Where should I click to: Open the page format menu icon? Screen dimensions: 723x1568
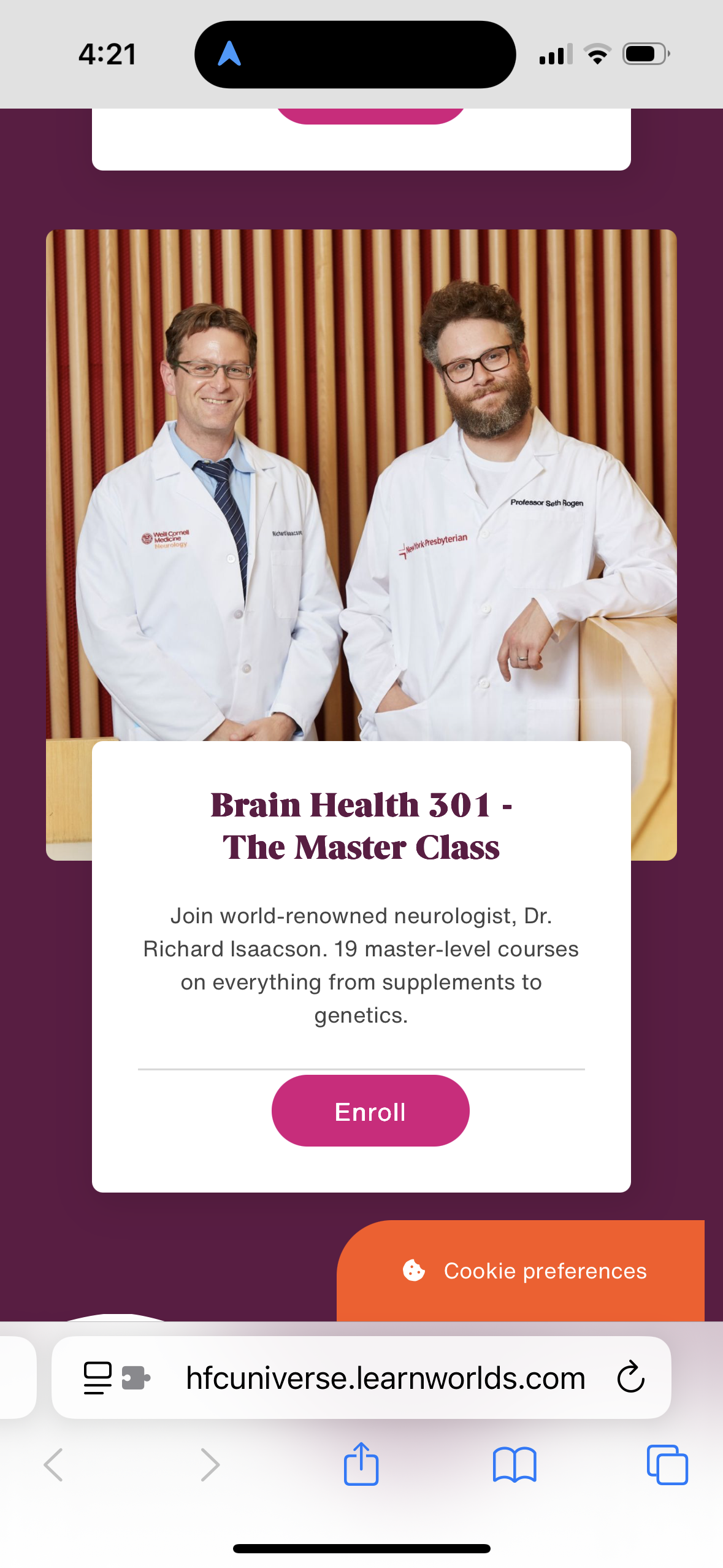(x=98, y=1378)
